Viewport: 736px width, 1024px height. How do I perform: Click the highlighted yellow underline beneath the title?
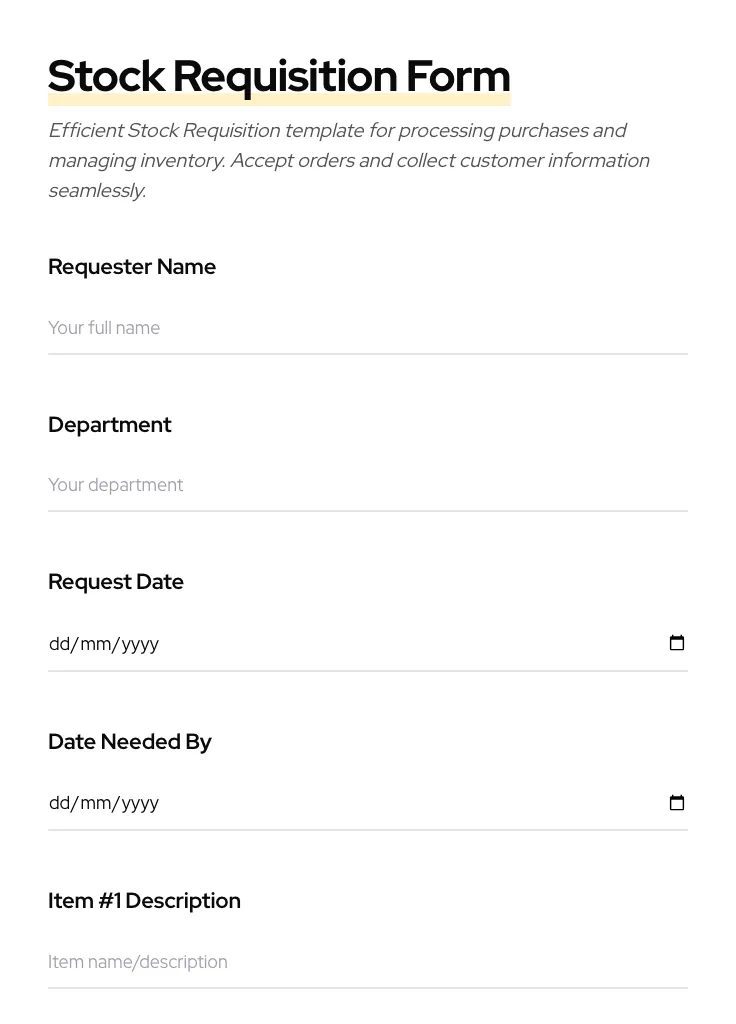coord(279,101)
